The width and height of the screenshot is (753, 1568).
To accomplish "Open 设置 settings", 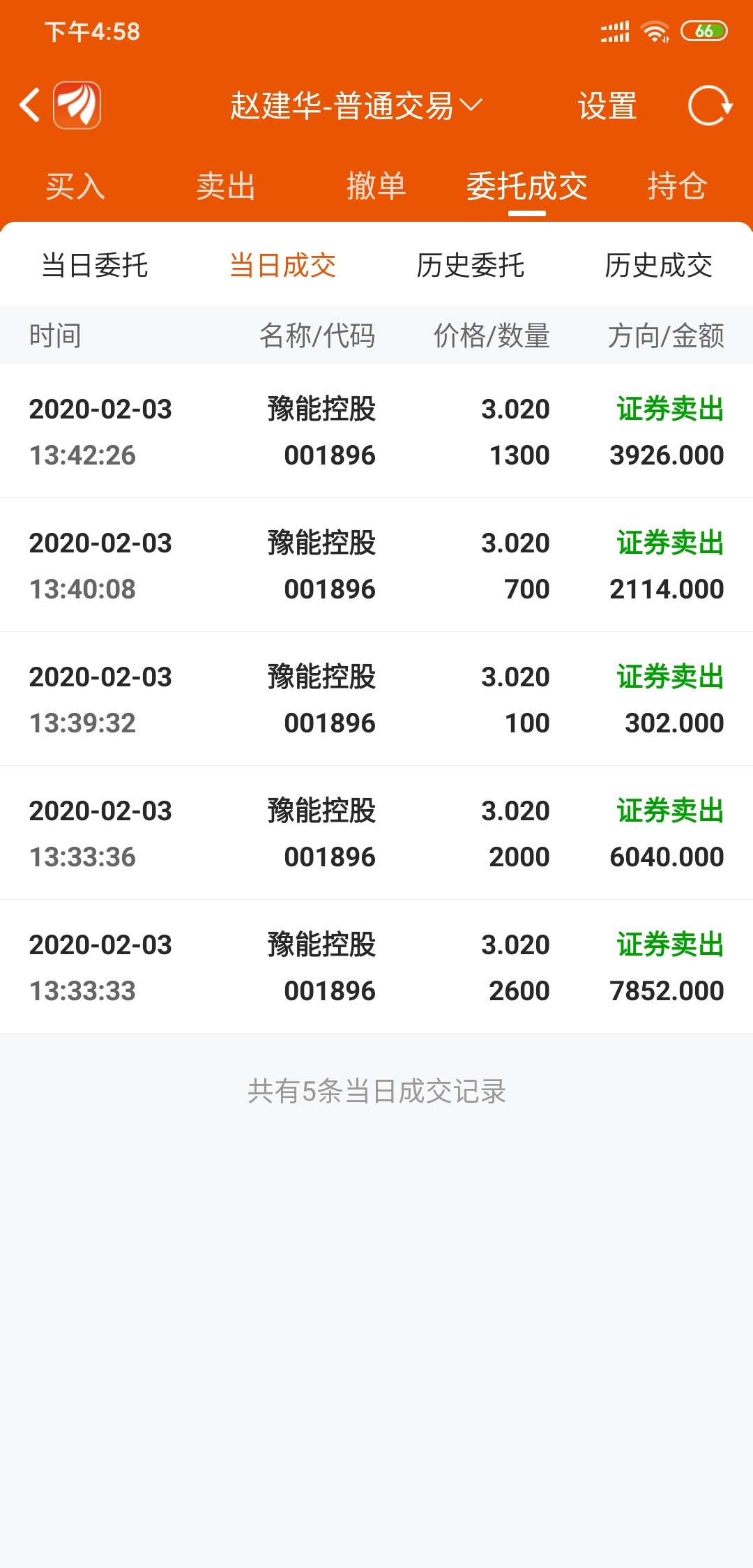I will click(x=607, y=106).
